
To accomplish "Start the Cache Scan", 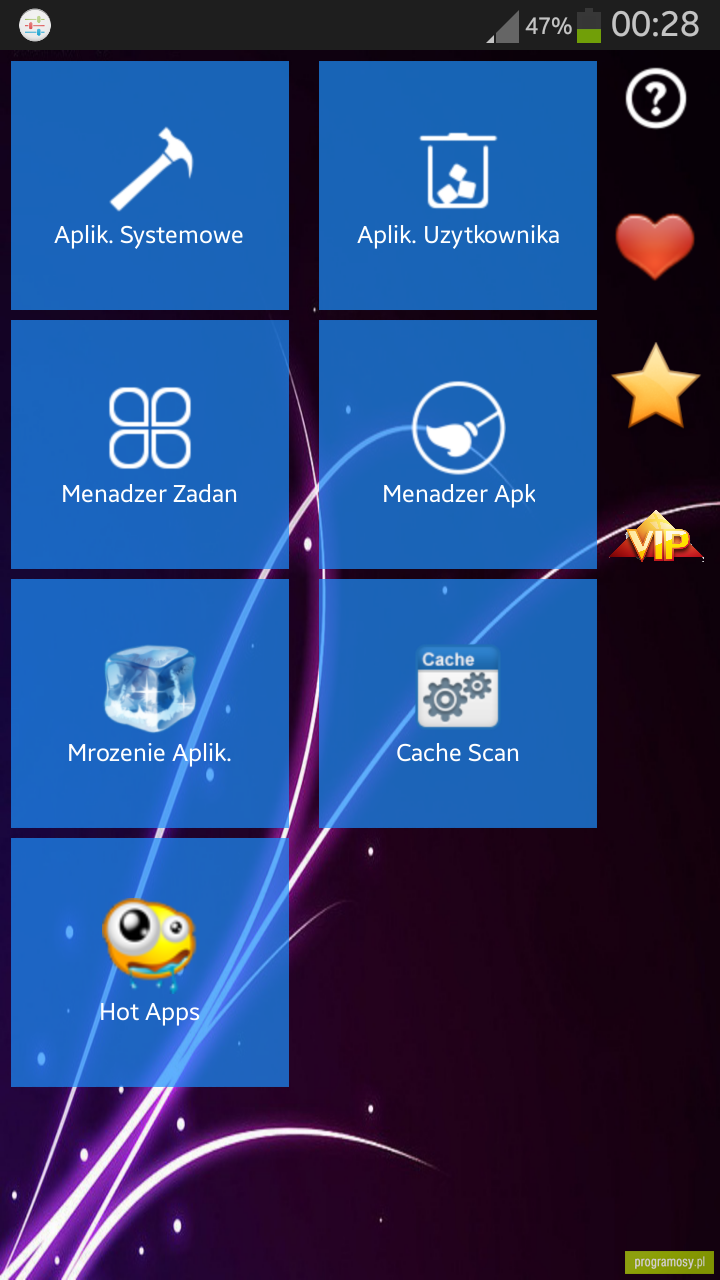I will [x=458, y=703].
